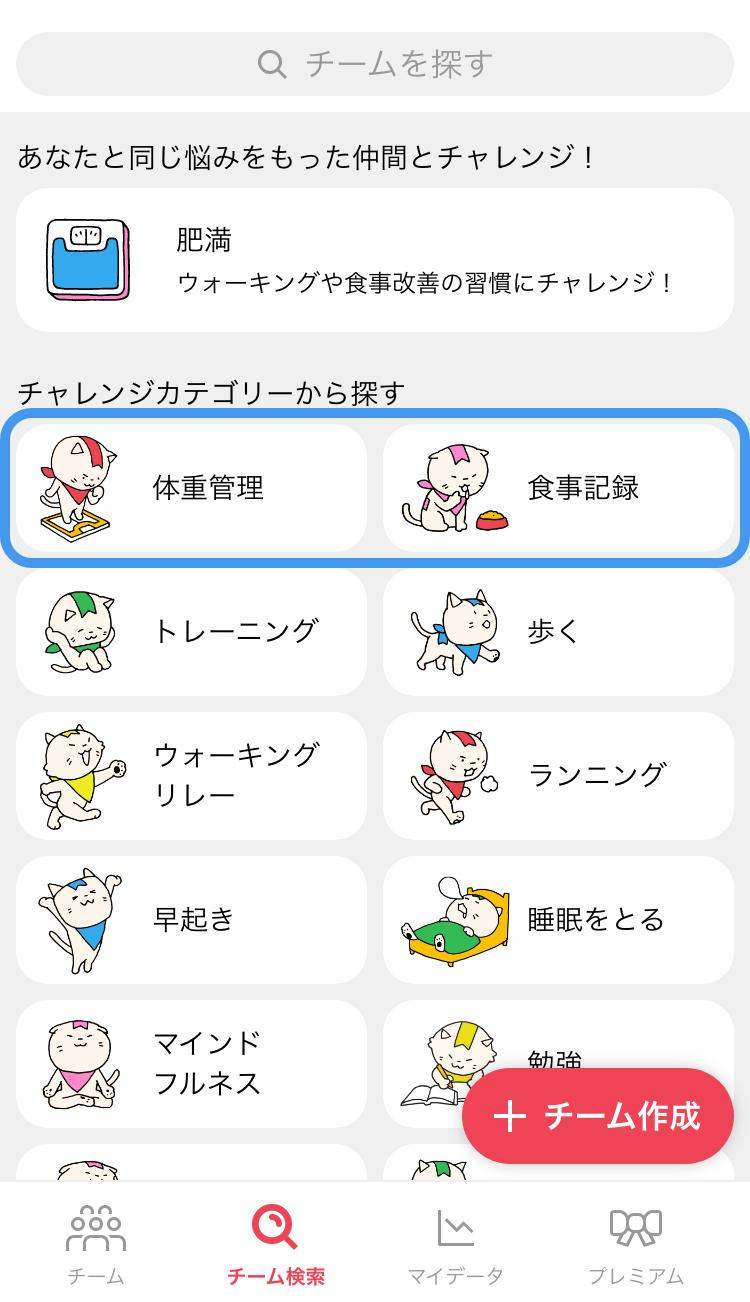Tap the チーム作成 create team button
This screenshot has height=1302, width=750.
pyautogui.click(x=597, y=1115)
